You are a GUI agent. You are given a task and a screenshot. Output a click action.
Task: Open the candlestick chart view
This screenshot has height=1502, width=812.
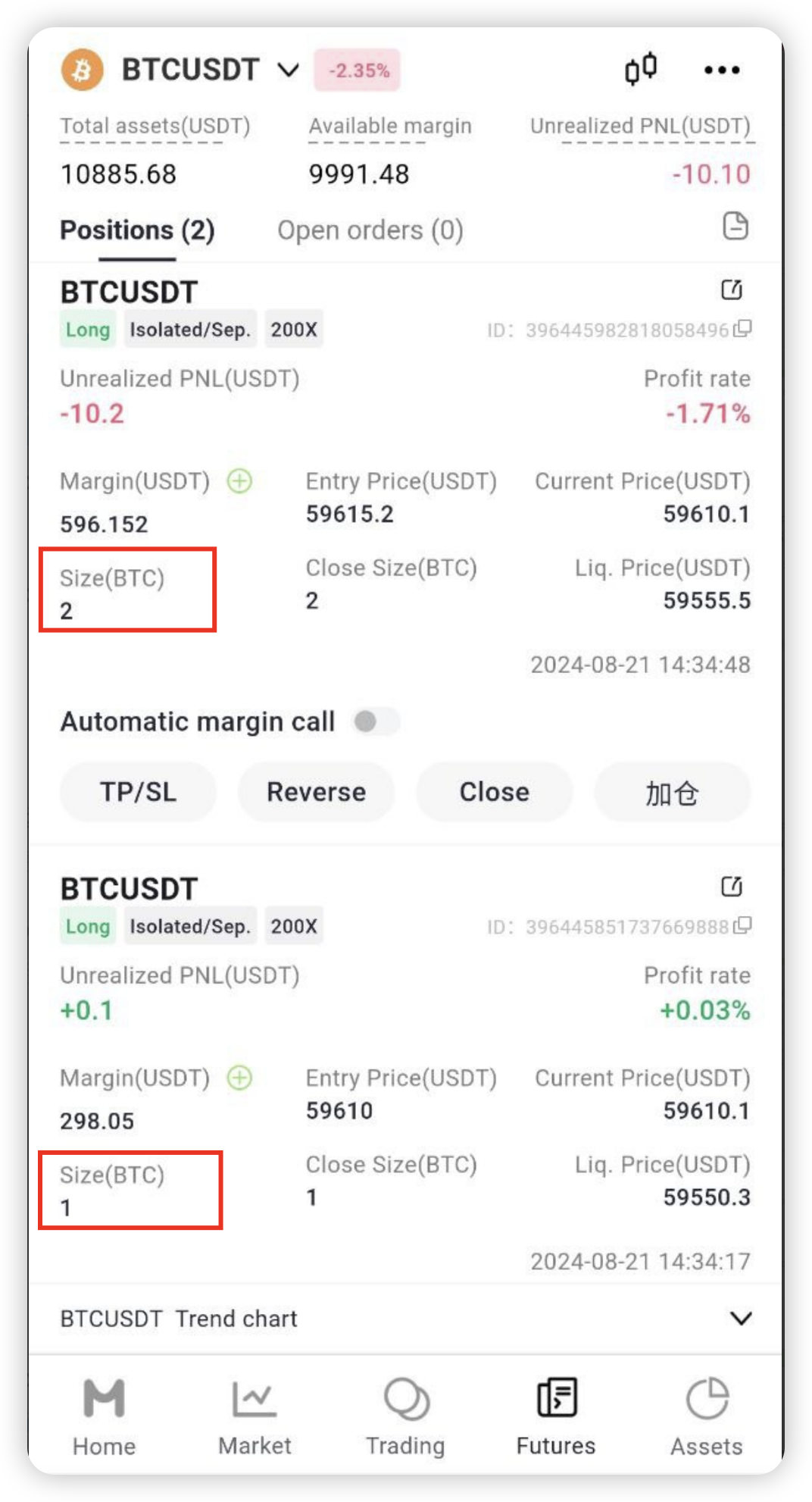point(640,70)
